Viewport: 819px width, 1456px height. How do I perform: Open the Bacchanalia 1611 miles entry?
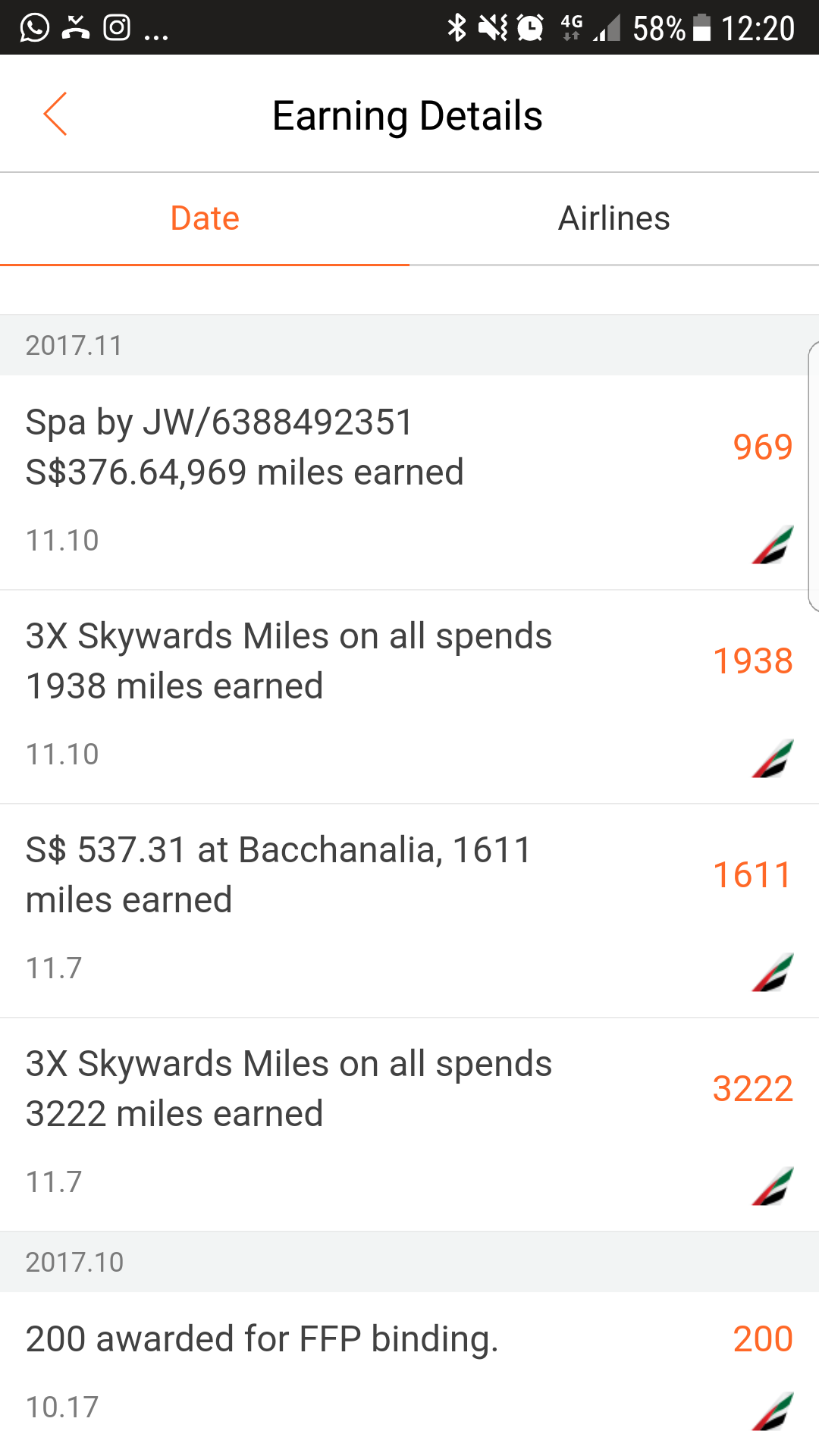tap(409, 911)
